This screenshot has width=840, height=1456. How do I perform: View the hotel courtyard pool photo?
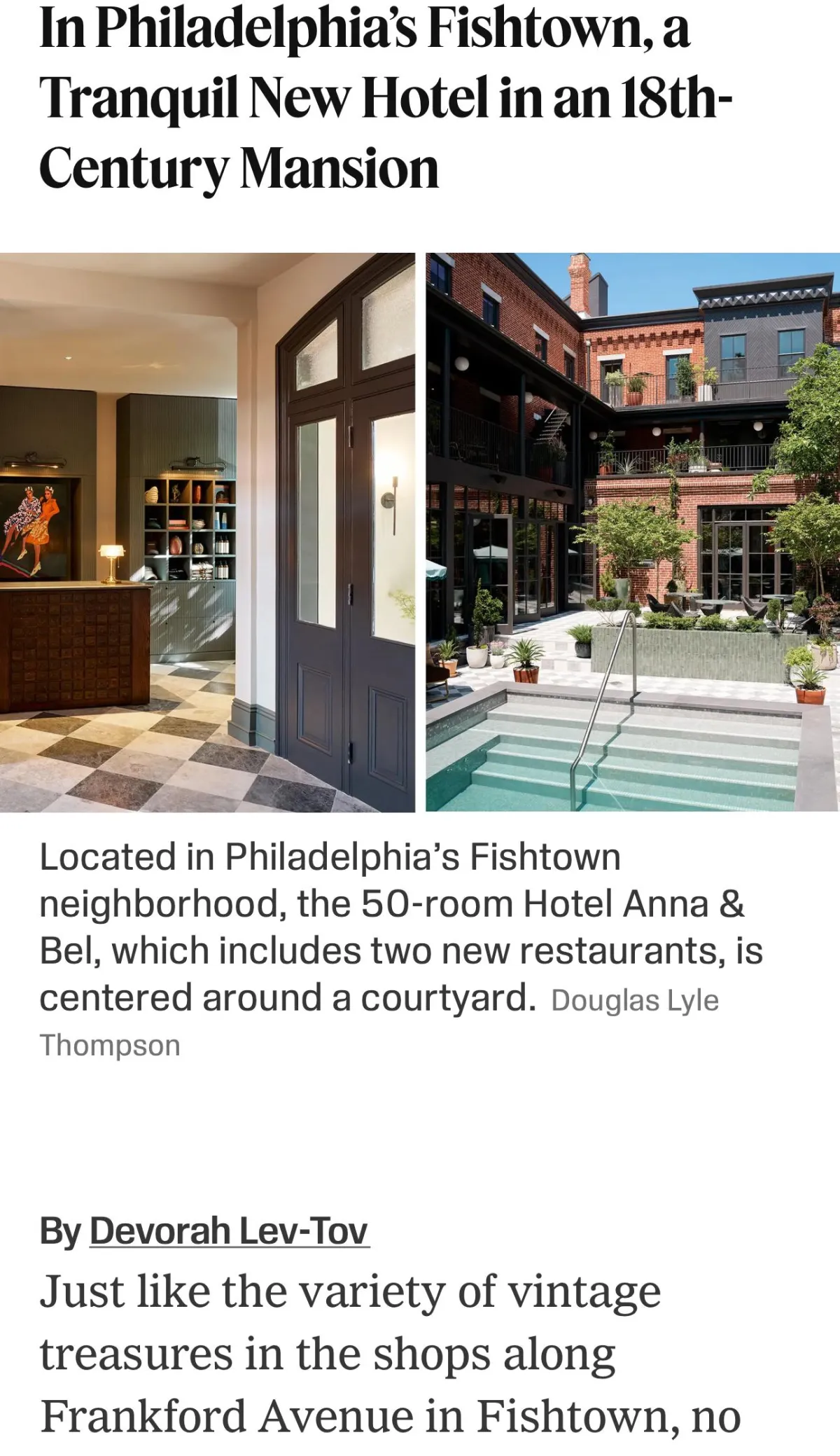[x=632, y=532]
